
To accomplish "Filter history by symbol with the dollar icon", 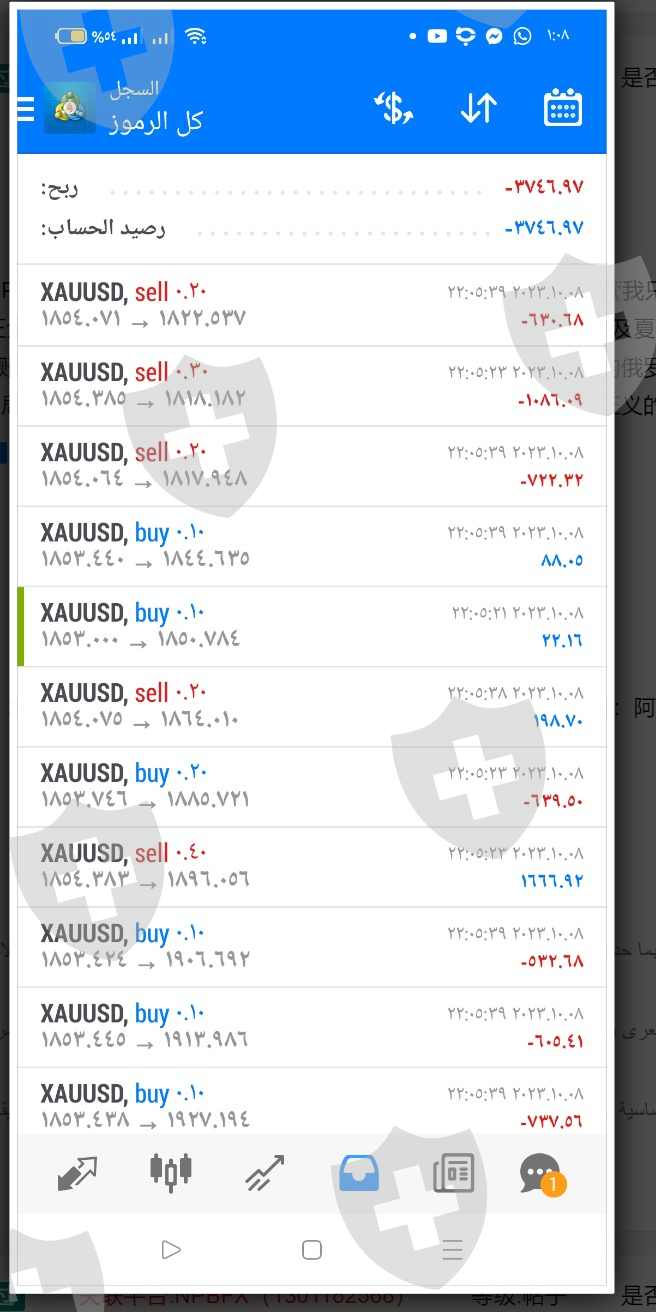I will point(393,108).
